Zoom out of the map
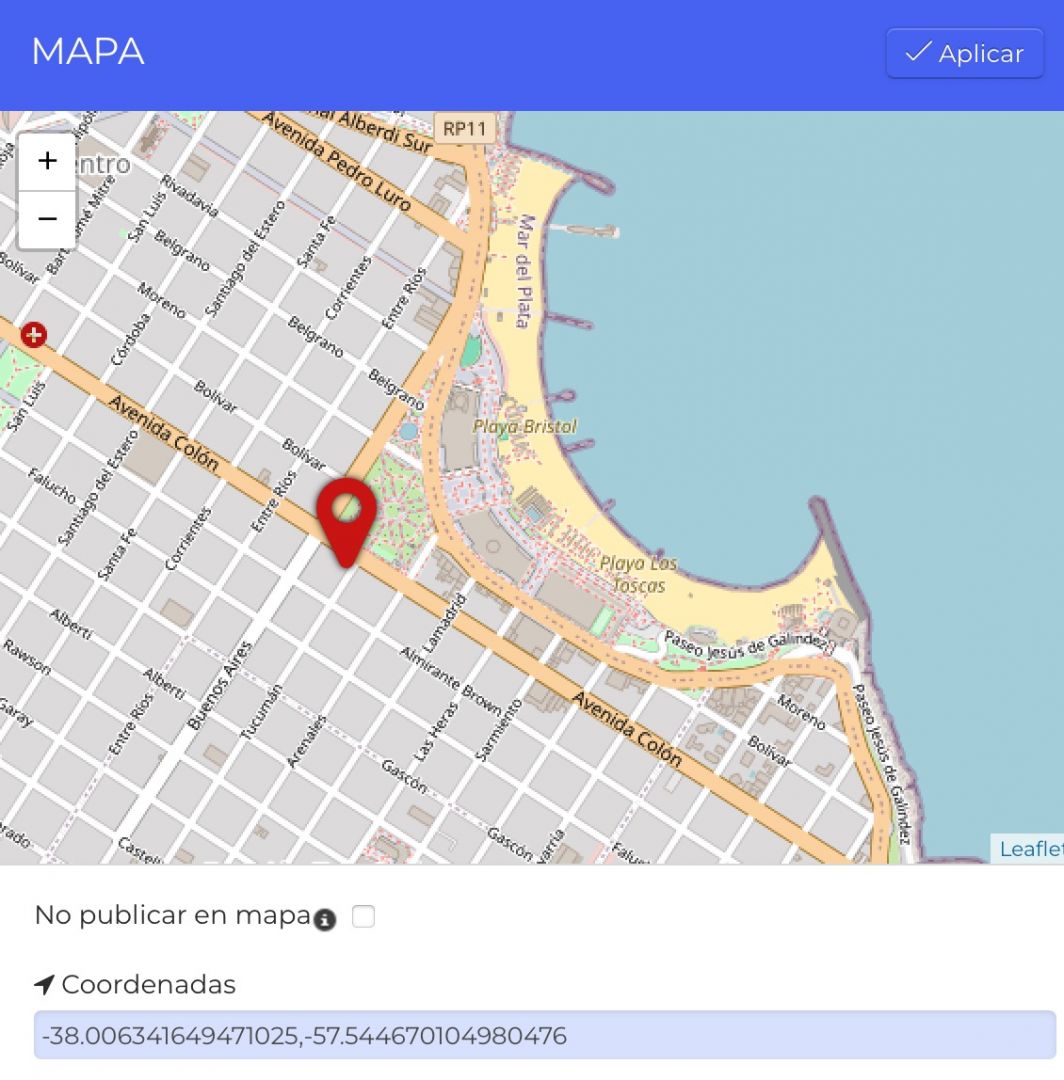The height and width of the screenshot is (1080, 1064). pos(47,219)
